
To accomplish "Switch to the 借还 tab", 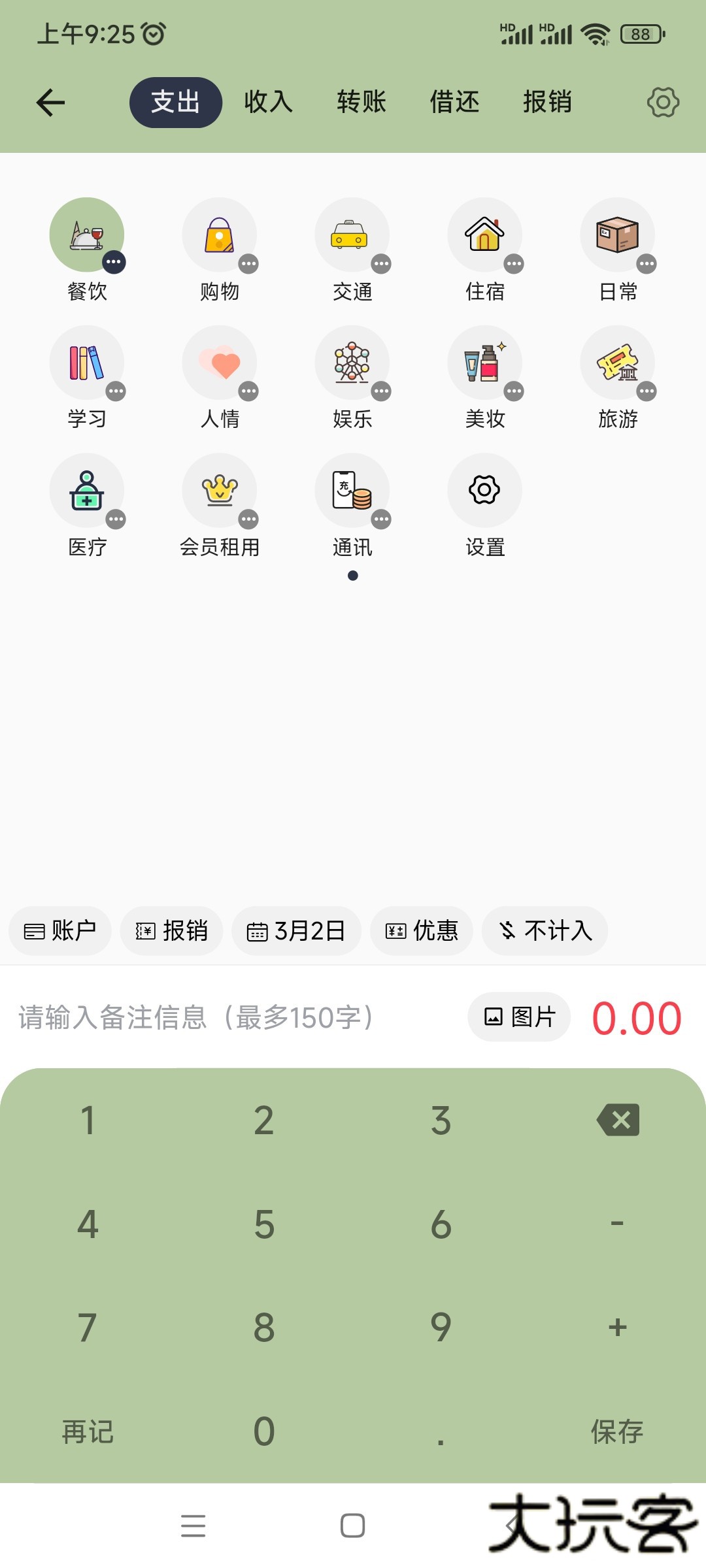I will [454, 103].
